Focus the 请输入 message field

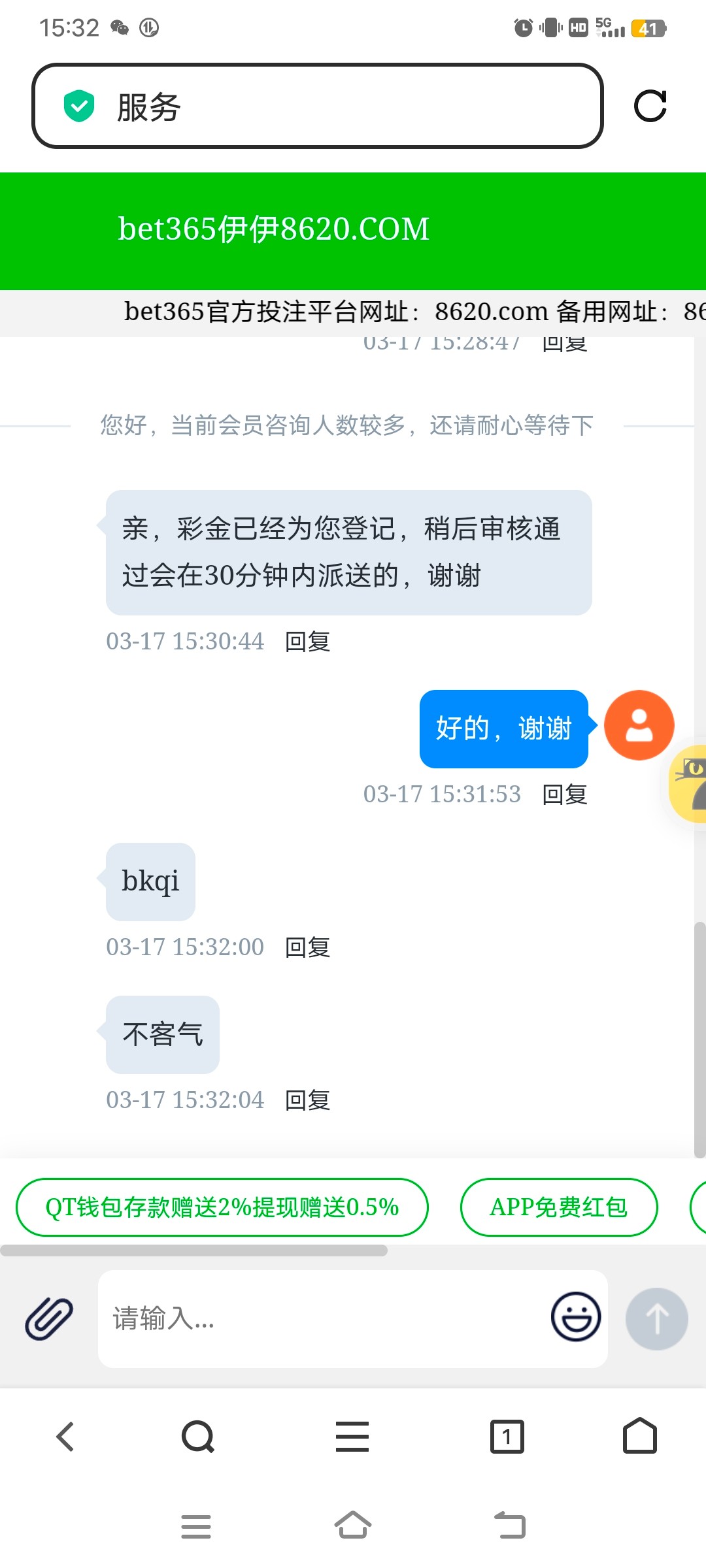click(x=324, y=1318)
